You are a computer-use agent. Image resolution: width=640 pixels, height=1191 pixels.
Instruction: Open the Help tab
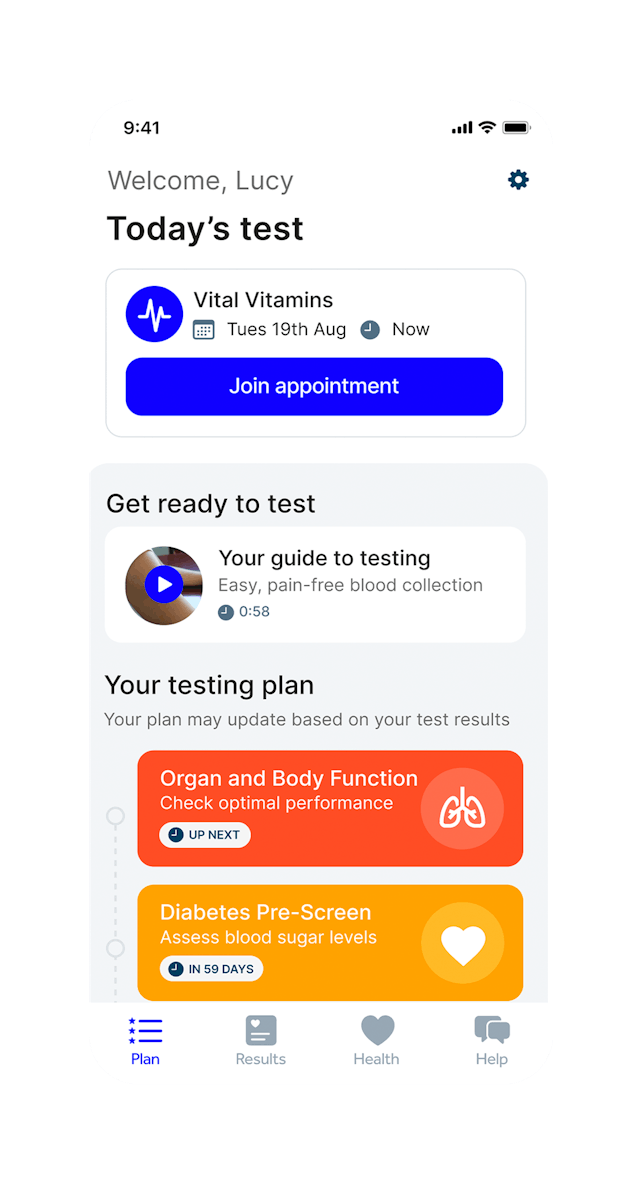click(491, 1041)
